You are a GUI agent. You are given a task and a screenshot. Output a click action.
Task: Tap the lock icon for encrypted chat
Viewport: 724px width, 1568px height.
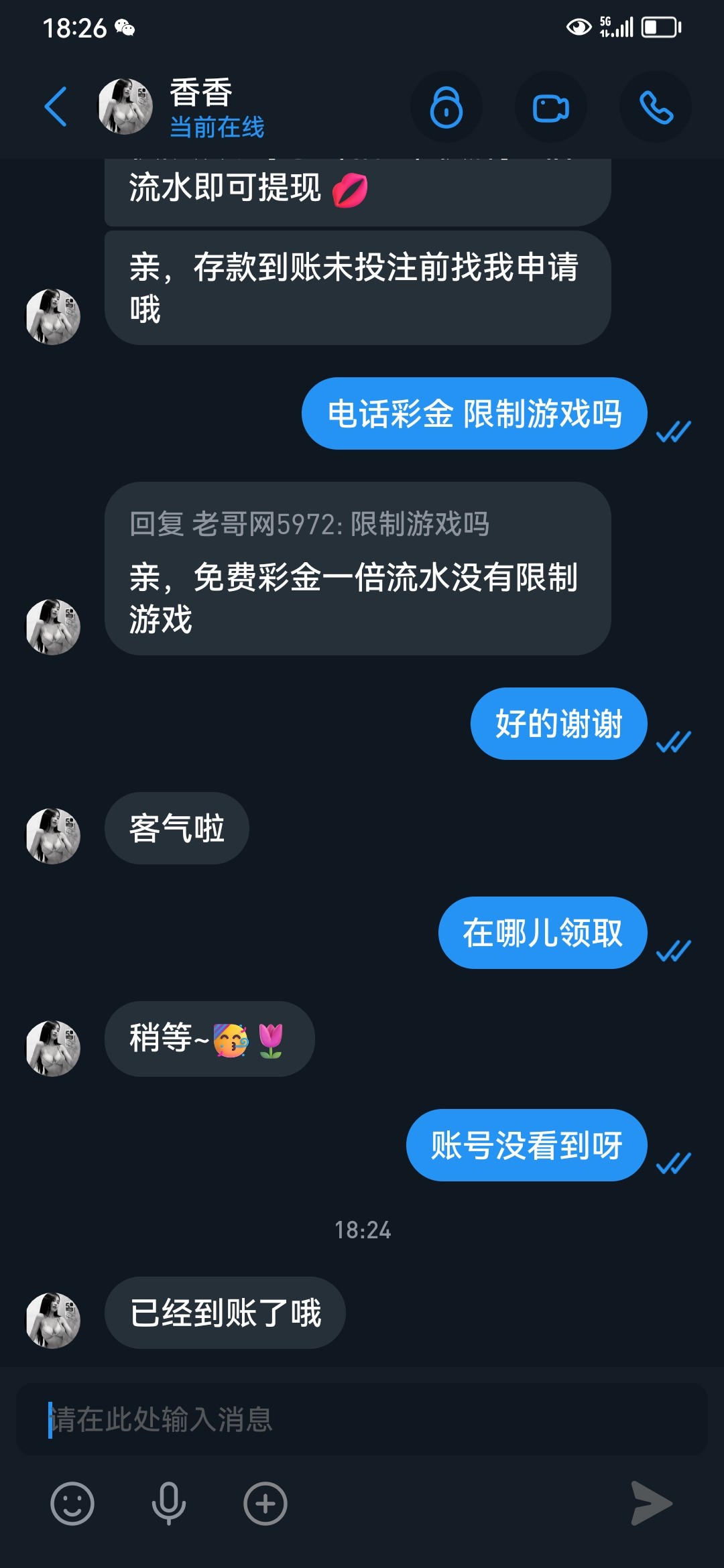[x=446, y=107]
